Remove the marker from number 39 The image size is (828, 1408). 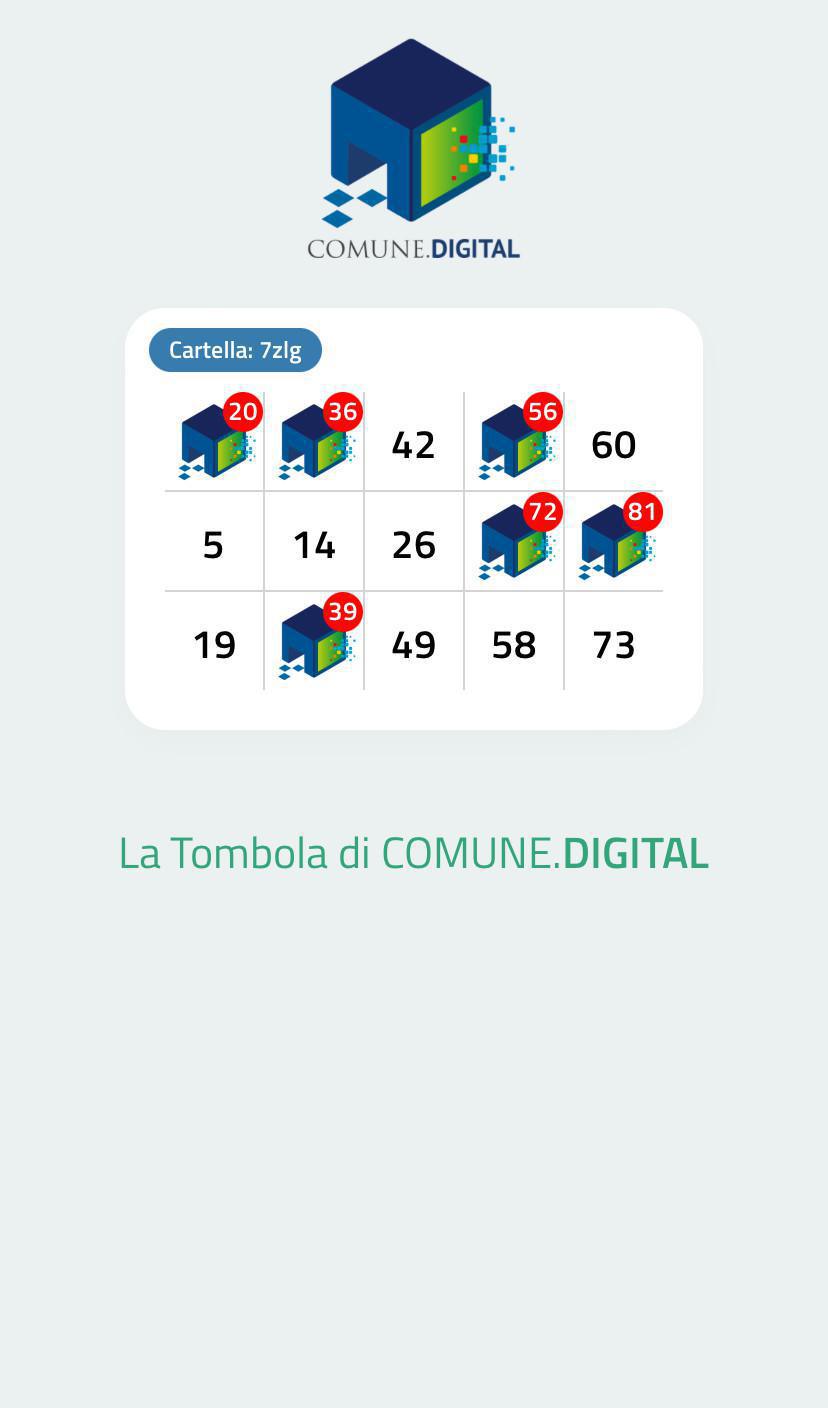click(316, 642)
